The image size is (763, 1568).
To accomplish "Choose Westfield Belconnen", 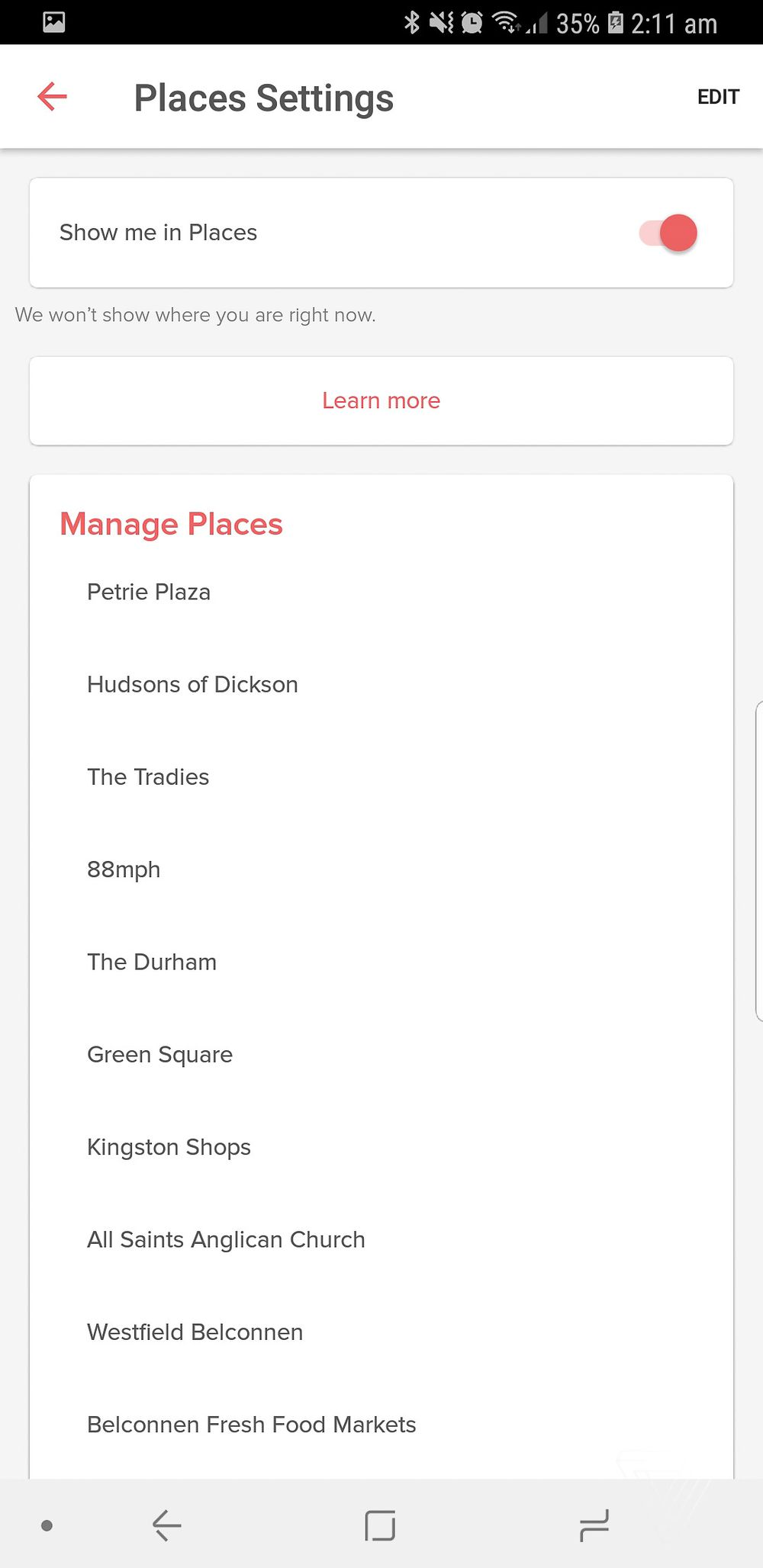I will [195, 1332].
